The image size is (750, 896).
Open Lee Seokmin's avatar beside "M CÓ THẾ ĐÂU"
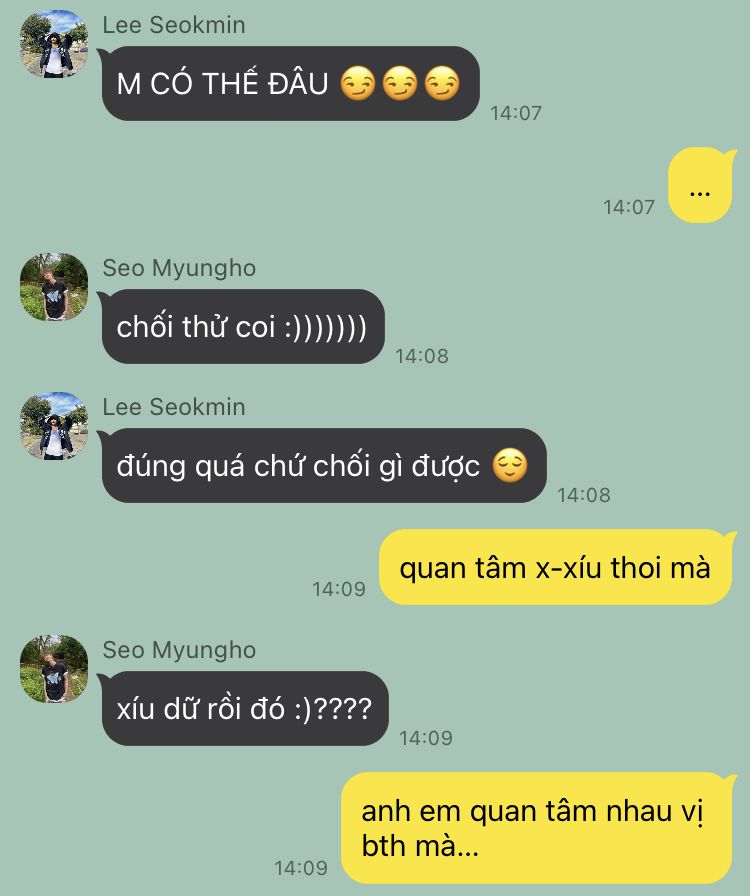coord(54,44)
